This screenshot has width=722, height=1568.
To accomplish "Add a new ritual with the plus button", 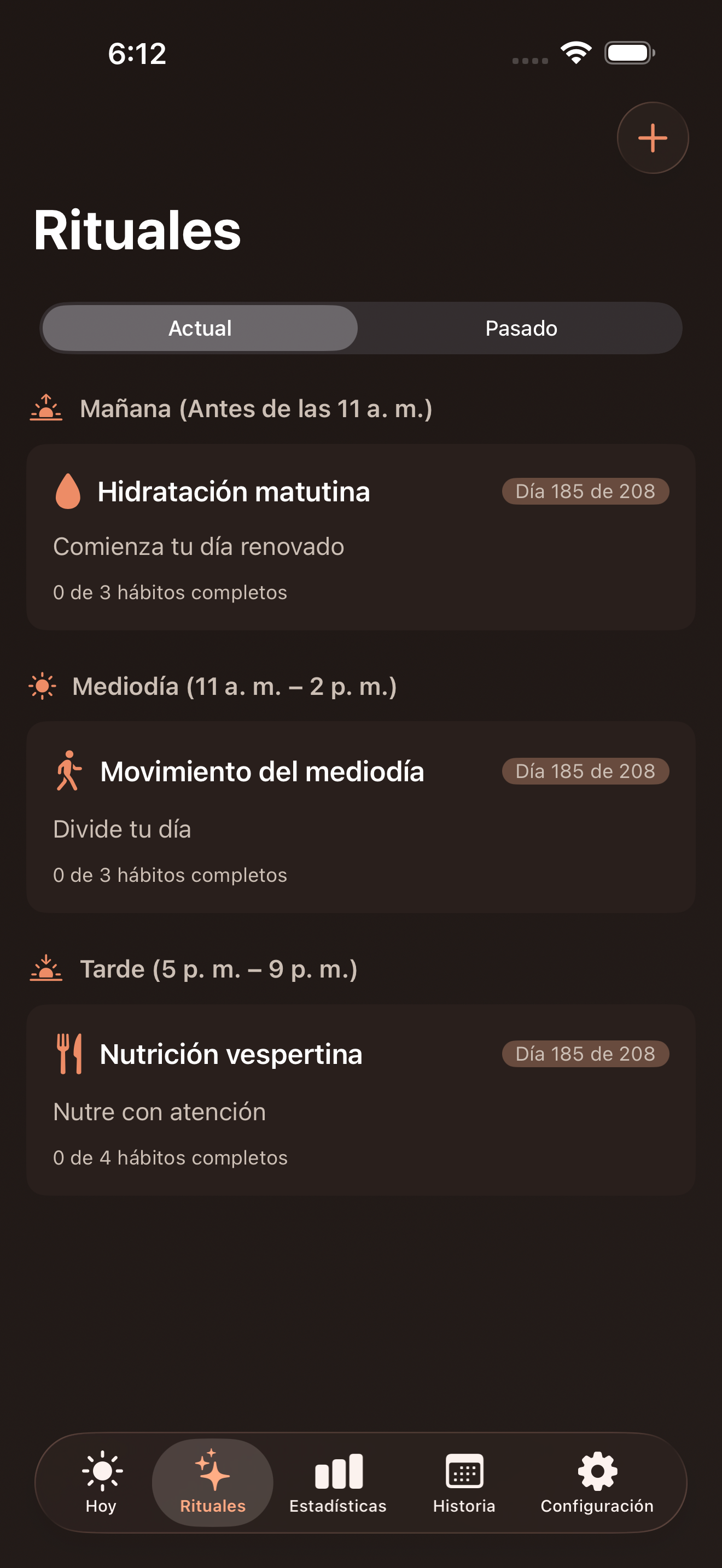I will click(653, 138).
